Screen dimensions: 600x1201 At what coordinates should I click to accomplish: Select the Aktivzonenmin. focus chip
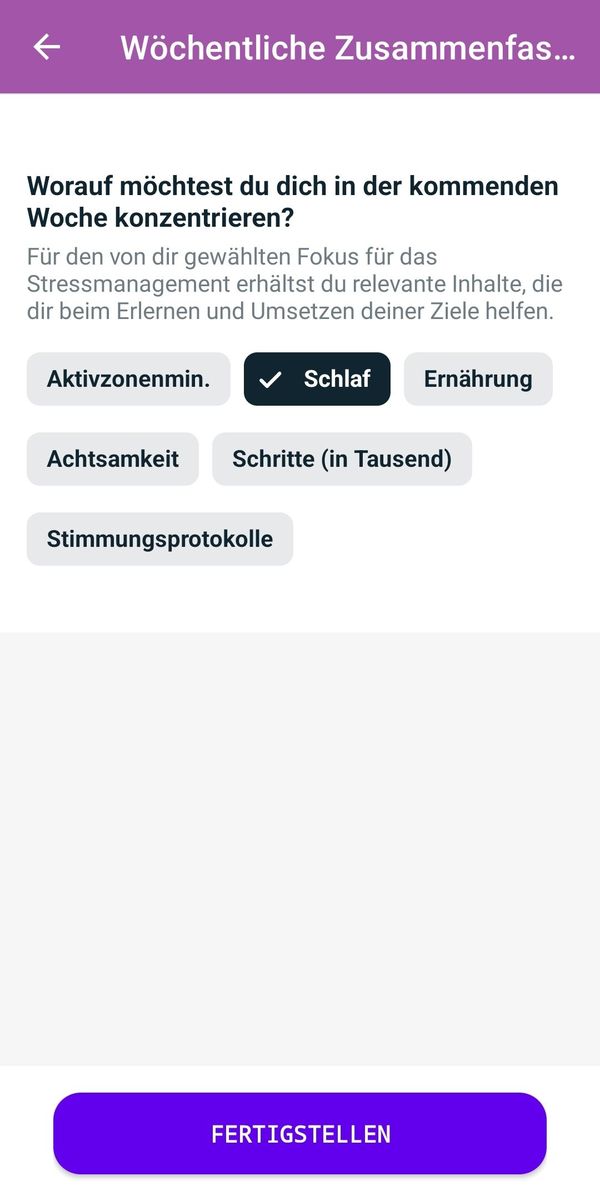pyautogui.click(x=128, y=379)
